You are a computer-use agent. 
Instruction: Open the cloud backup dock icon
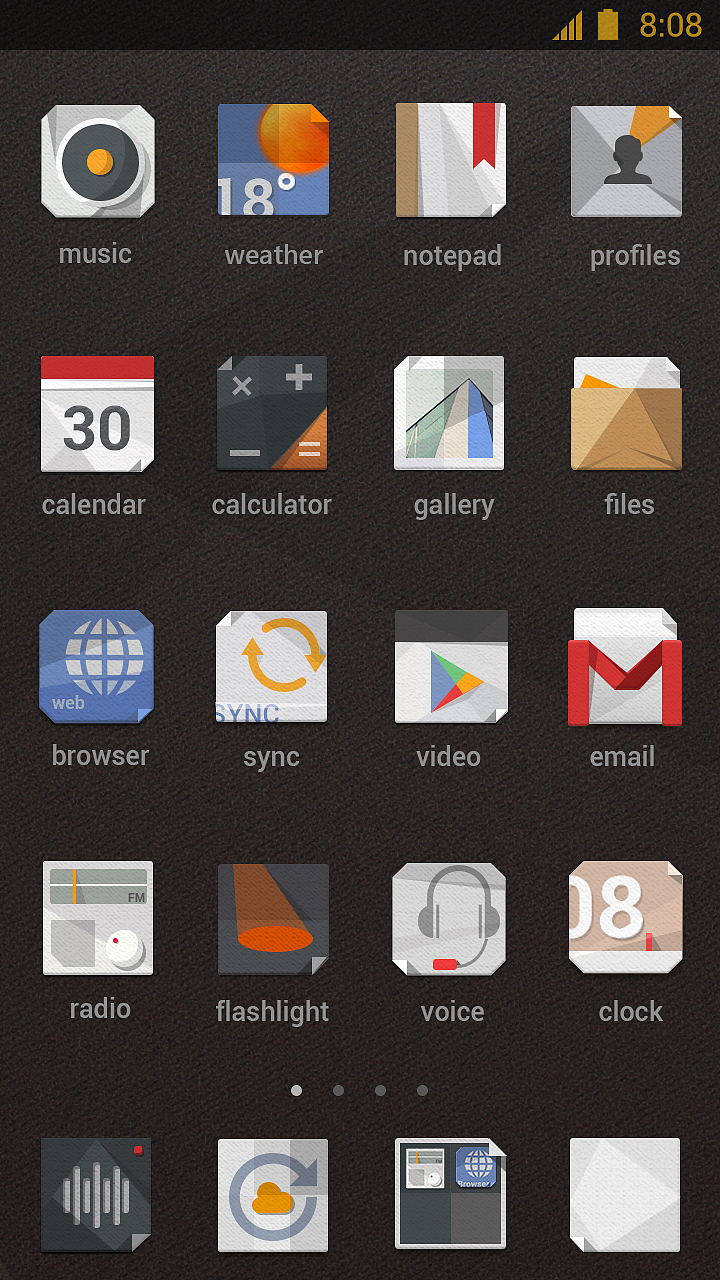pos(273,1194)
